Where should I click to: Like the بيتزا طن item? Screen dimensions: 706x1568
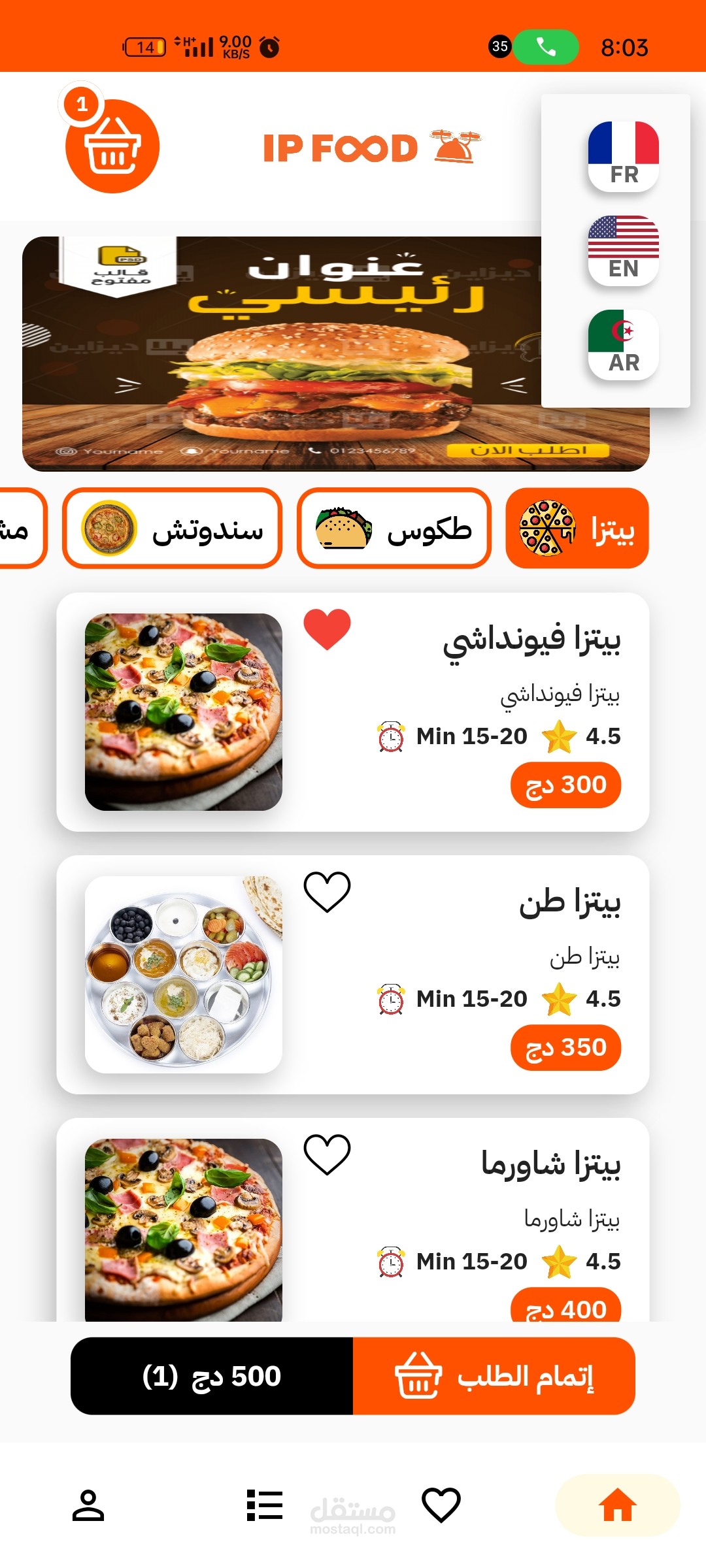[x=328, y=891]
